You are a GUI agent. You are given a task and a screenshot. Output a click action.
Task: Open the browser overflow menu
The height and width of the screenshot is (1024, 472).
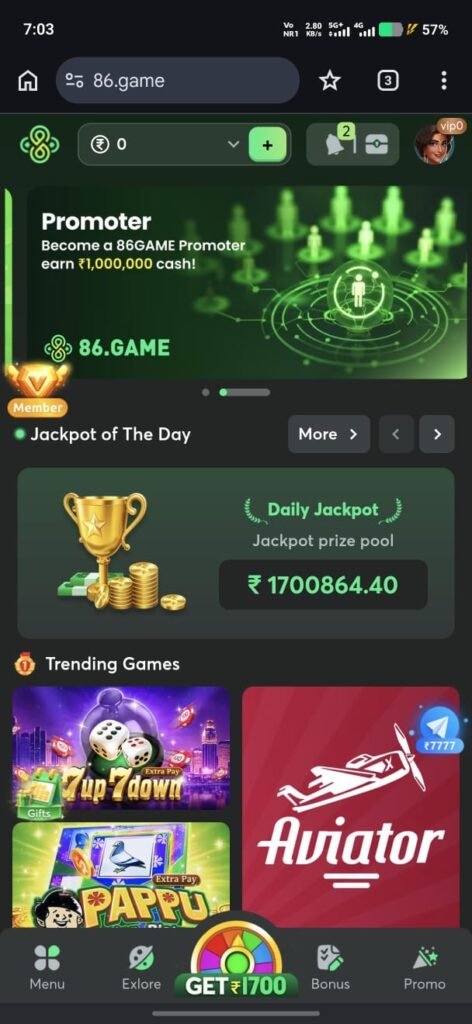(444, 81)
